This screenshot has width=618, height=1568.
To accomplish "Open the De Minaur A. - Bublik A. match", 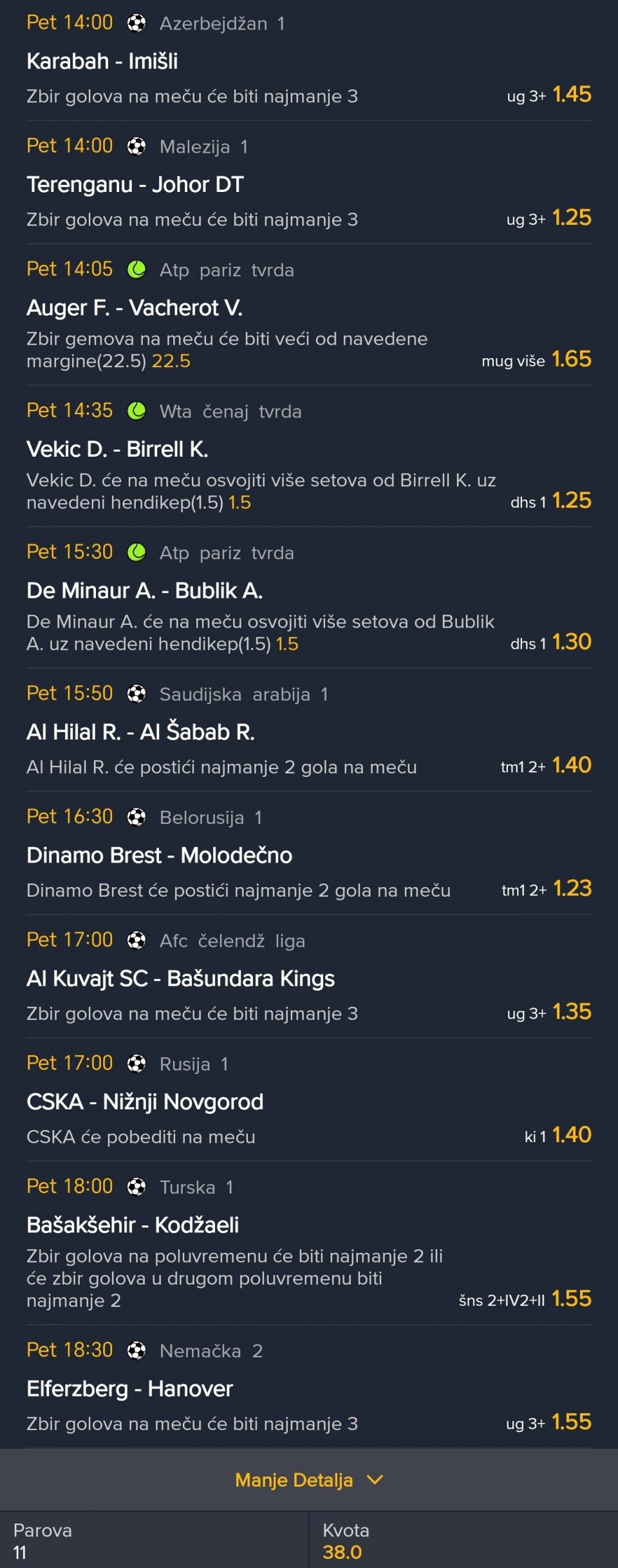I will pos(144,590).
